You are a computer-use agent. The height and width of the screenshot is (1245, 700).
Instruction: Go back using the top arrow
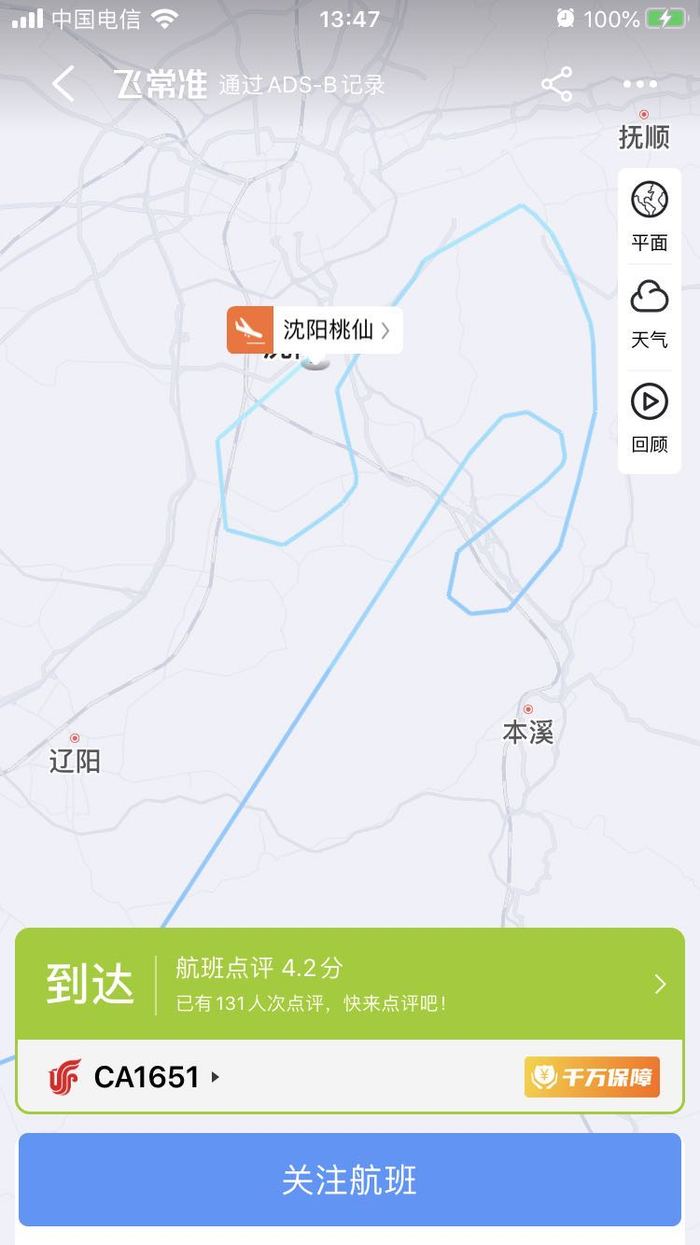(63, 84)
